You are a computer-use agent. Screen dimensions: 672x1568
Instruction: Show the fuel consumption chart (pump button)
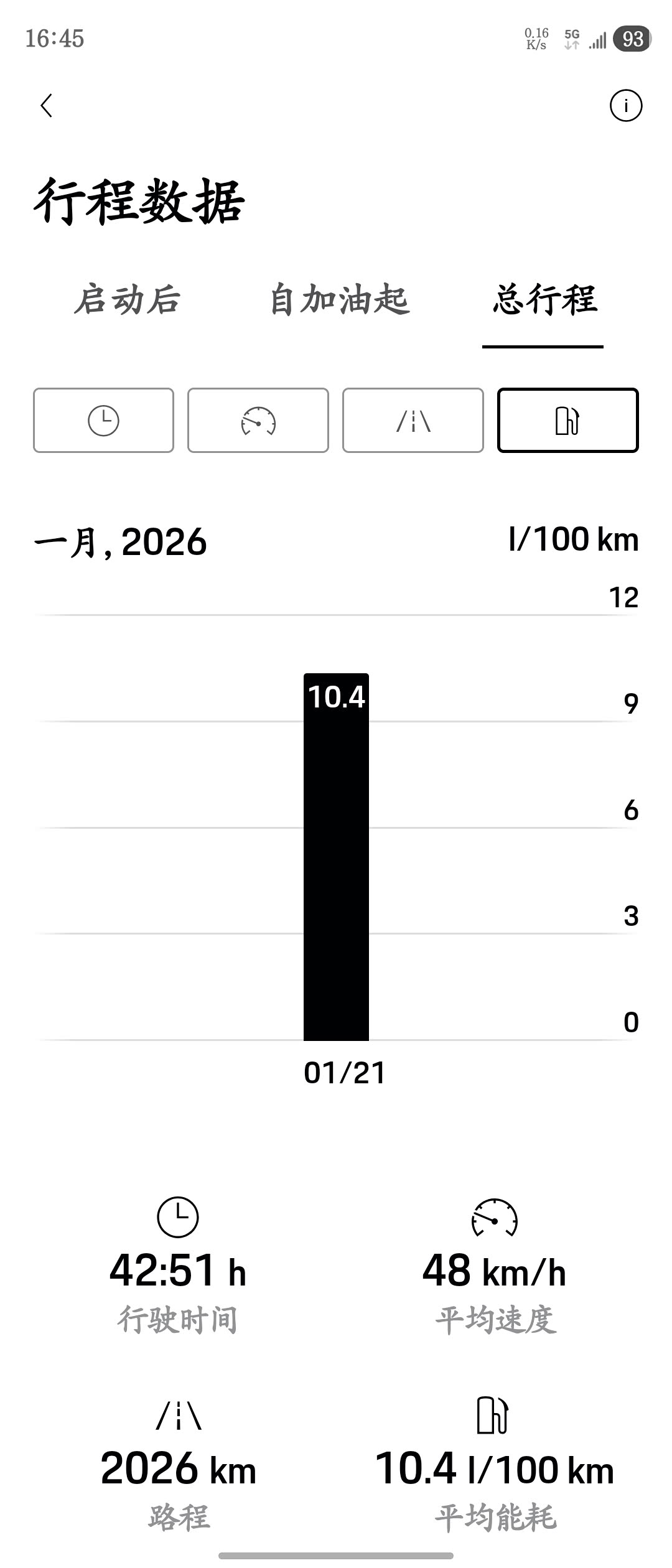567,420
